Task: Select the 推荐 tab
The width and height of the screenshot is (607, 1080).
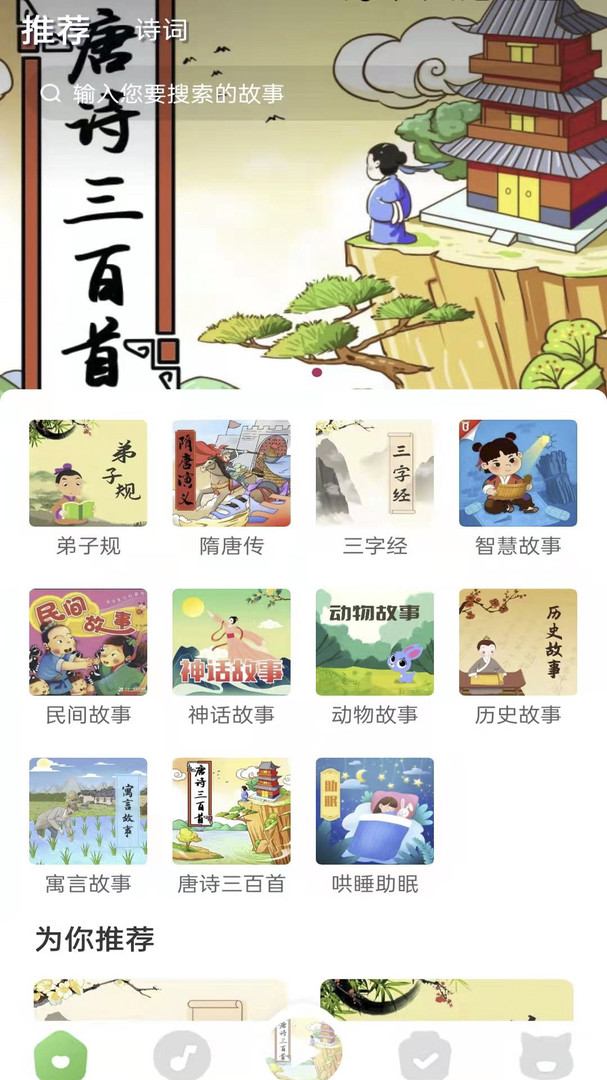Action: 56,29
